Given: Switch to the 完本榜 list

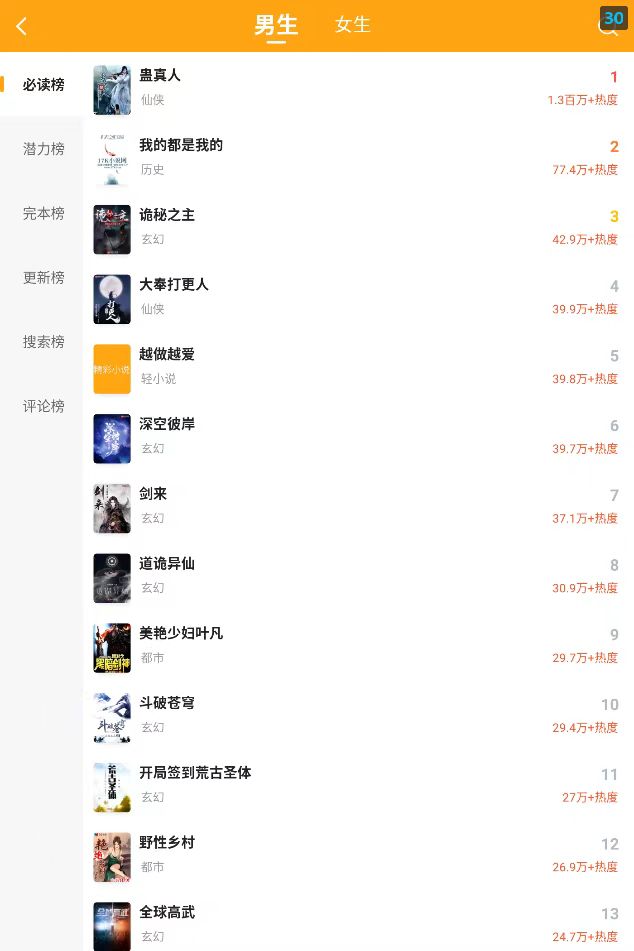Looking at the screenshot, I should pos(44,213).
